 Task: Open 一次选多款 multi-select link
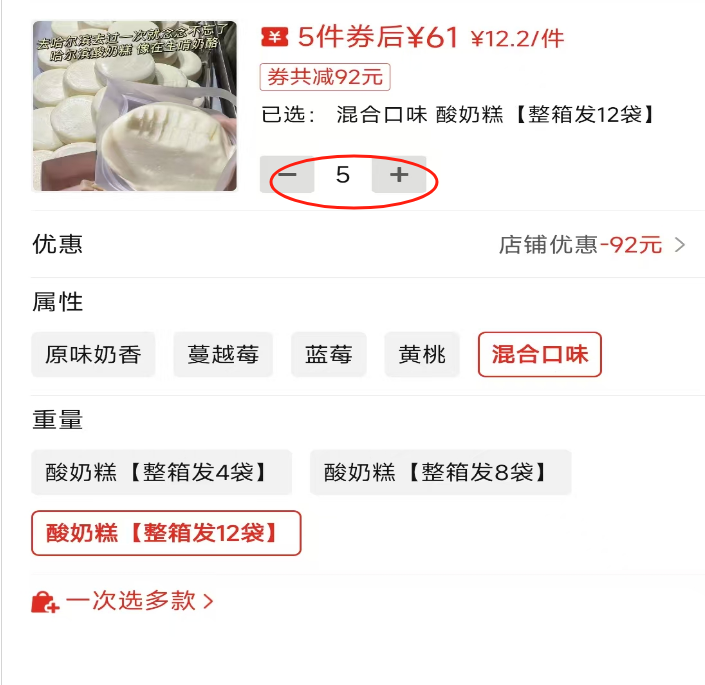pos(123,601)
